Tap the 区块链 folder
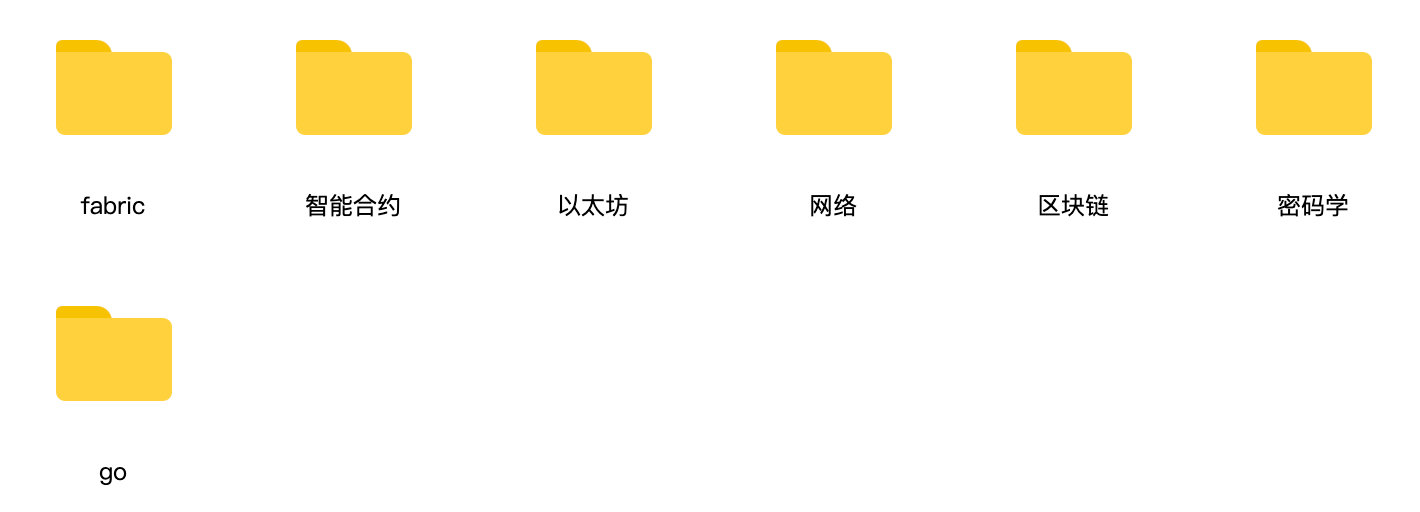 [x=1074, y=90]
